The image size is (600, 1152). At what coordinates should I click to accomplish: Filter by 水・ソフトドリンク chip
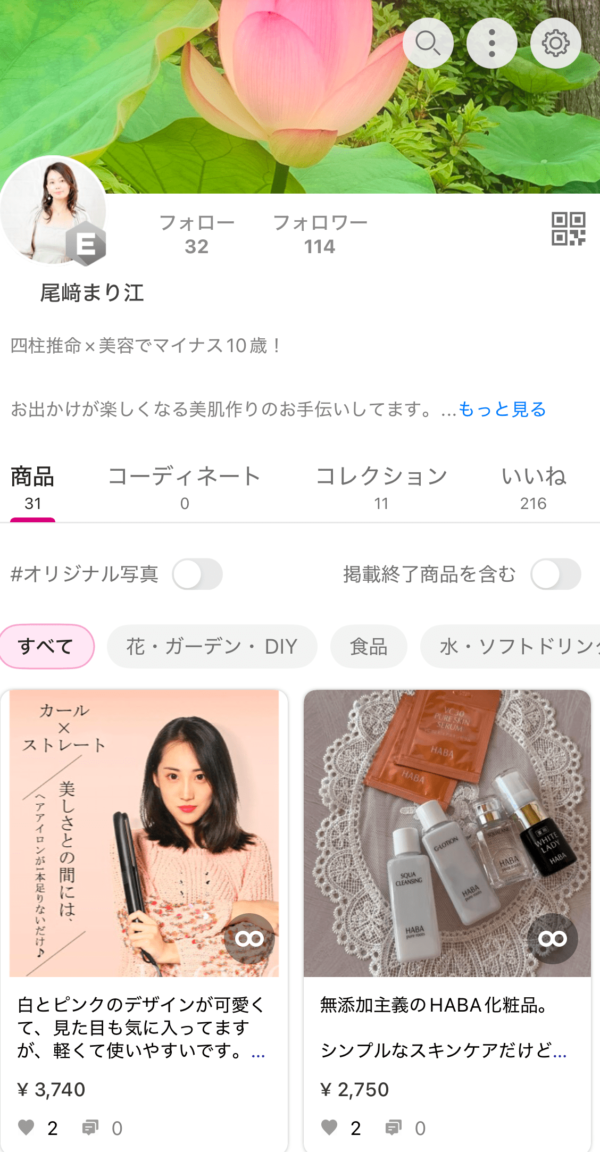click(510, 646)
